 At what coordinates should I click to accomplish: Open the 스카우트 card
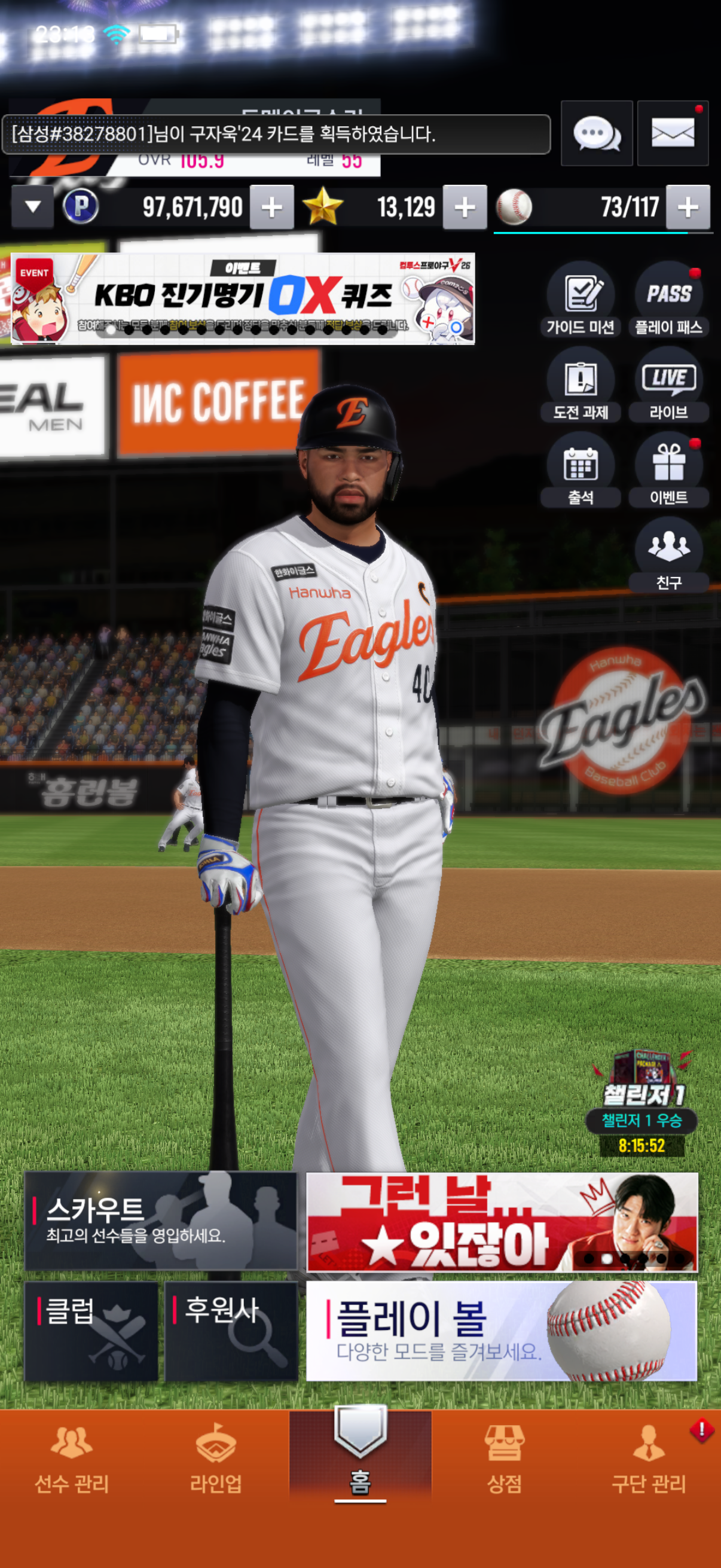pyautogui.click(x=161, y=1221)
